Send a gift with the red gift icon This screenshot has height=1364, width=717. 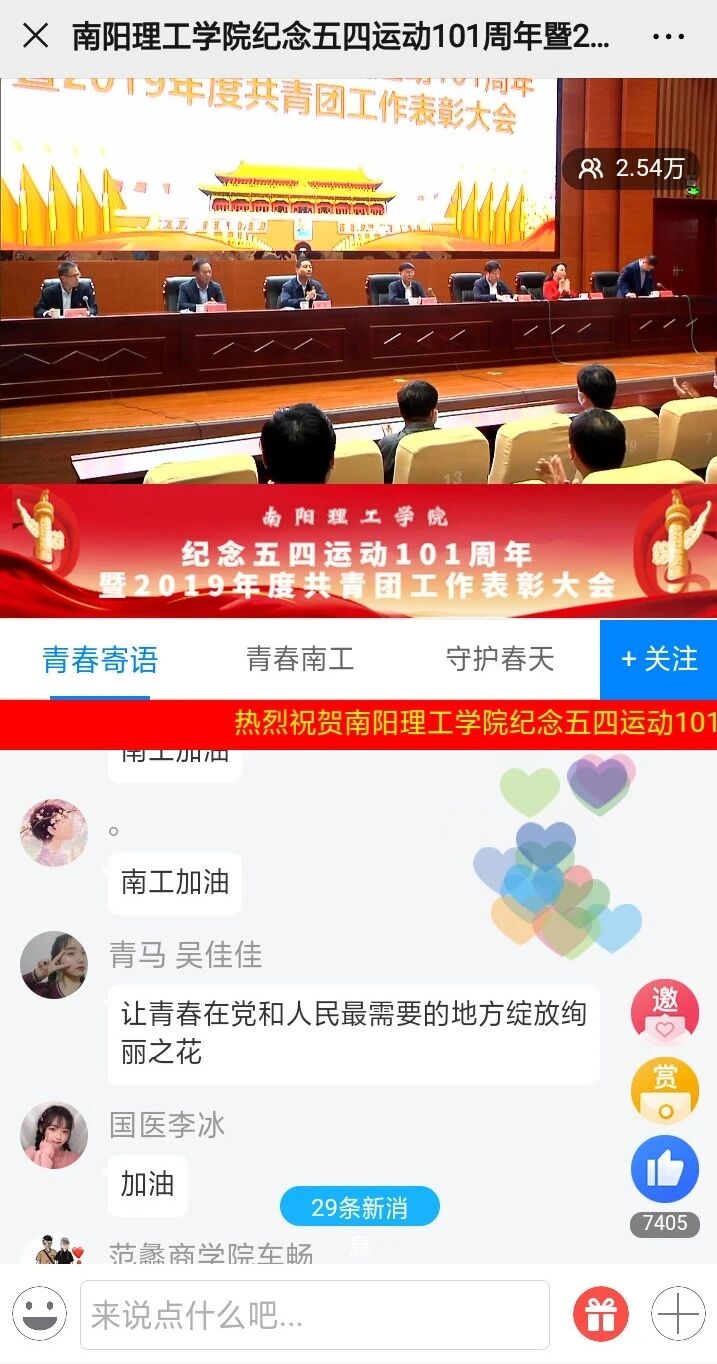coord(600,1314)
